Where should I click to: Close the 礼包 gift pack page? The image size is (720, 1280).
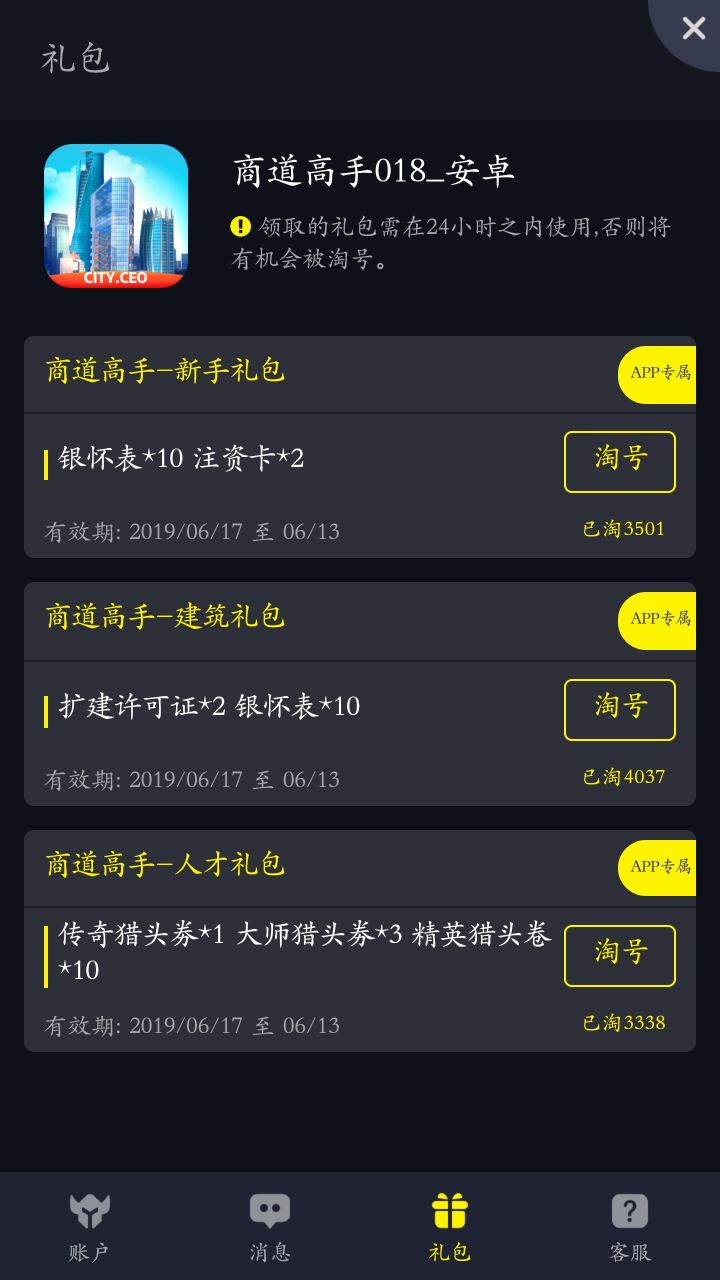point(693,28)
